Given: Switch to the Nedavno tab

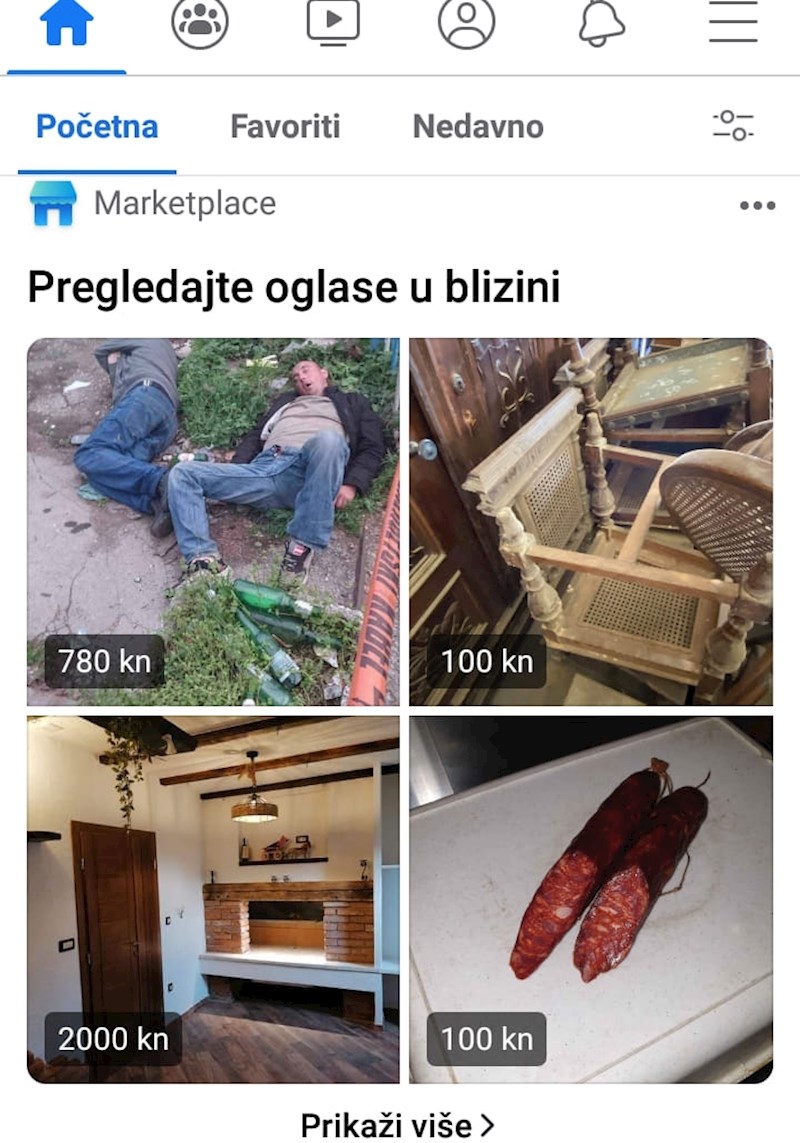Looking at the screenshot, I should [x=477, y=126].
